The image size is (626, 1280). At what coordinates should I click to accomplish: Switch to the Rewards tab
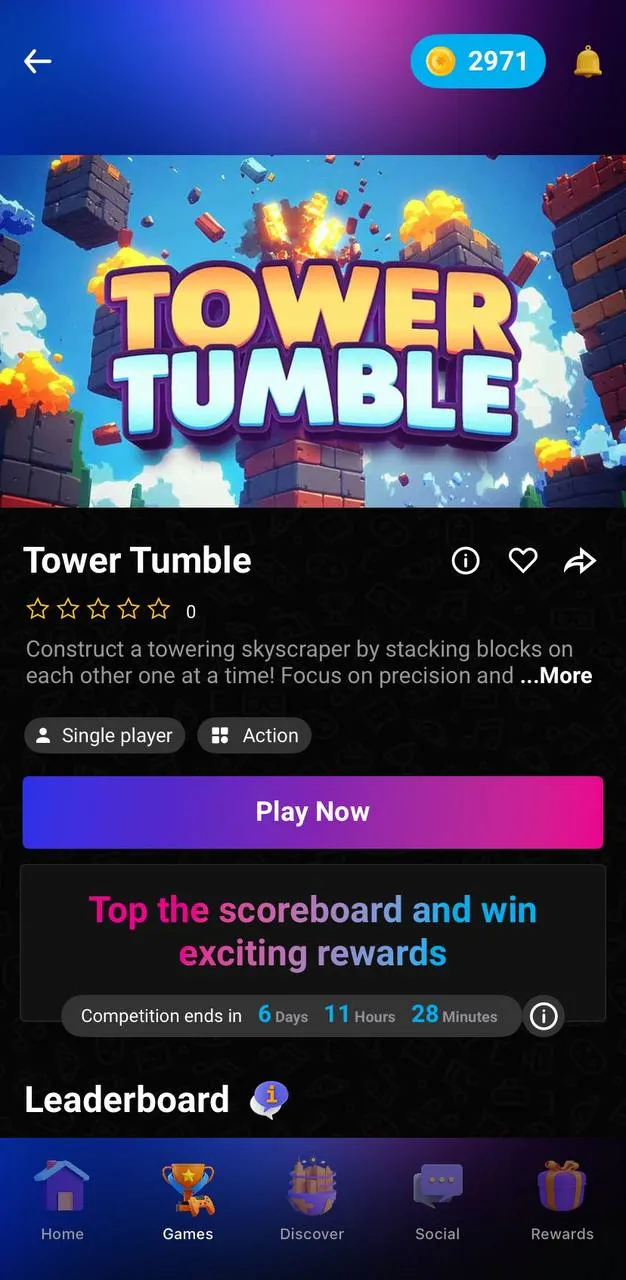coord(562,1201)
